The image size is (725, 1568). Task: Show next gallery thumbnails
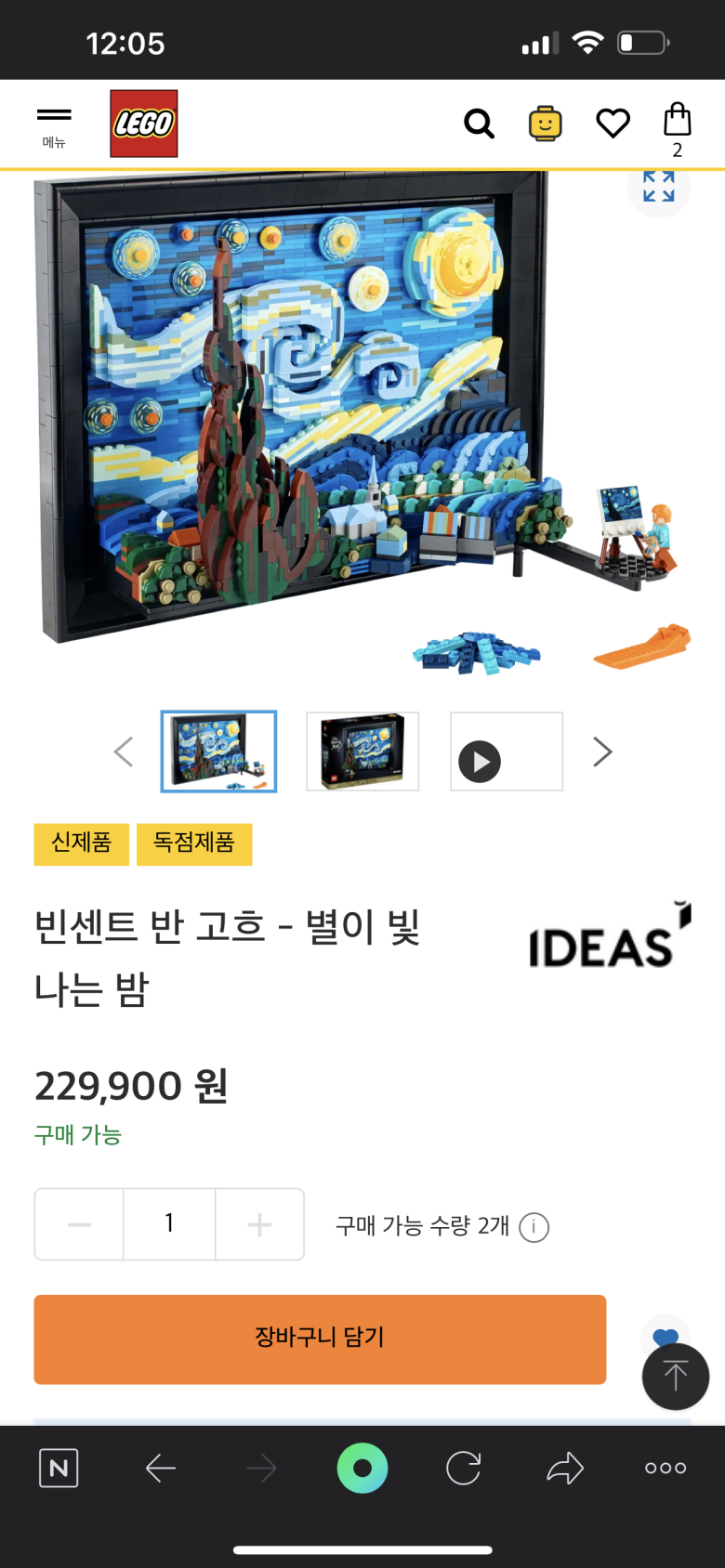click(602, 751)
